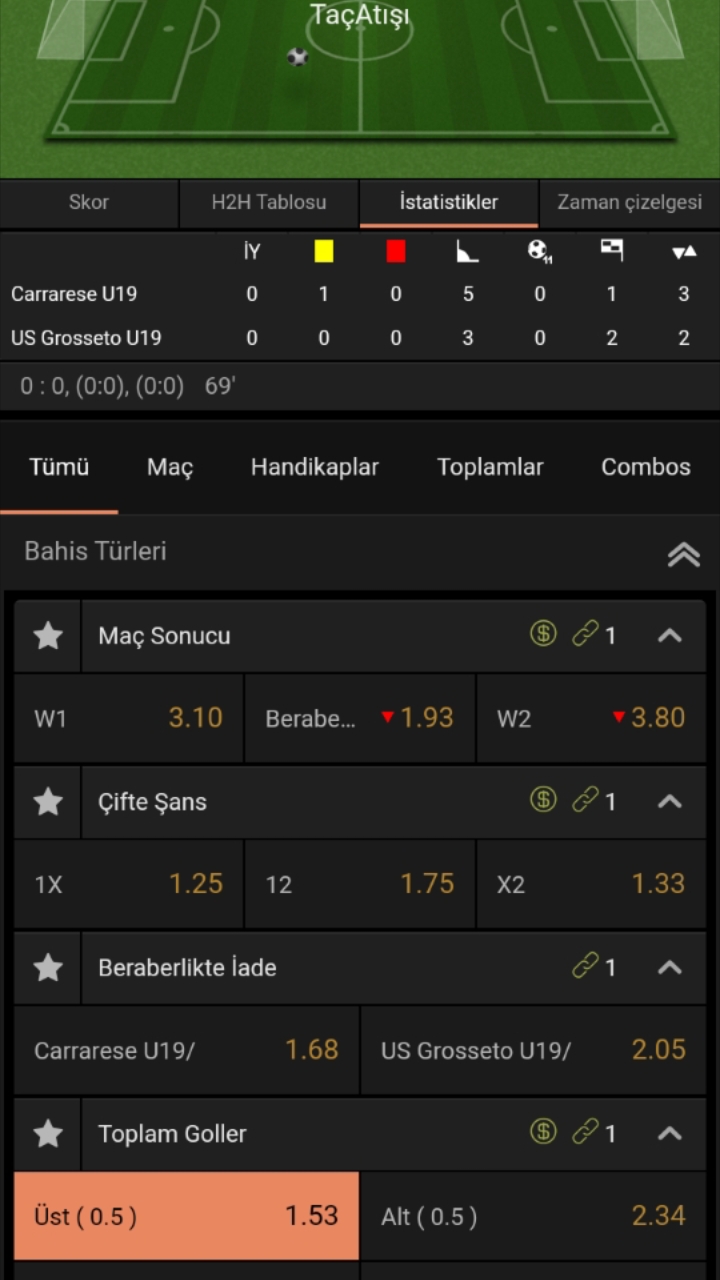
Task: Bet on W1 at 3.10
Action: click(129, 718)
